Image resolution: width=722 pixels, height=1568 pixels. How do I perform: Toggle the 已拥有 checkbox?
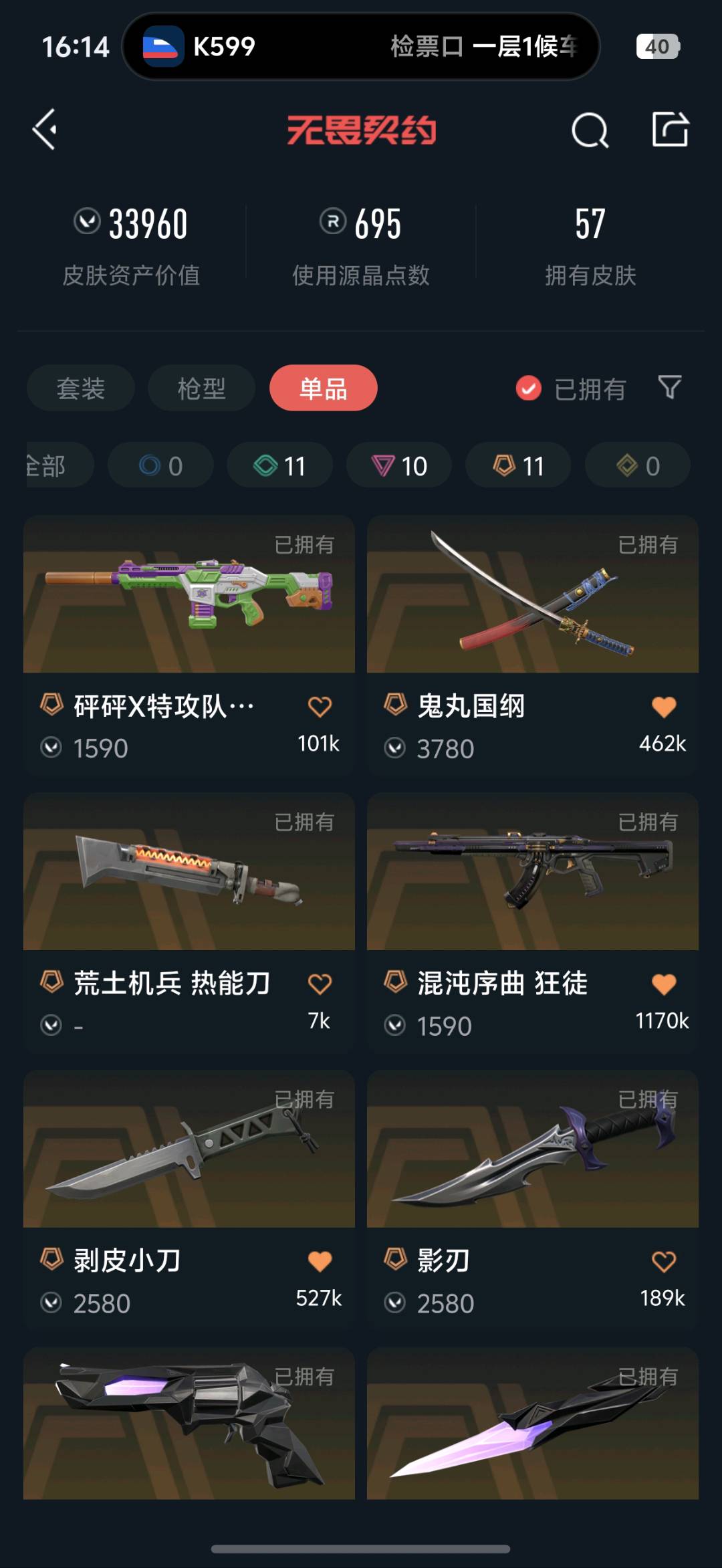coord(528,388)
